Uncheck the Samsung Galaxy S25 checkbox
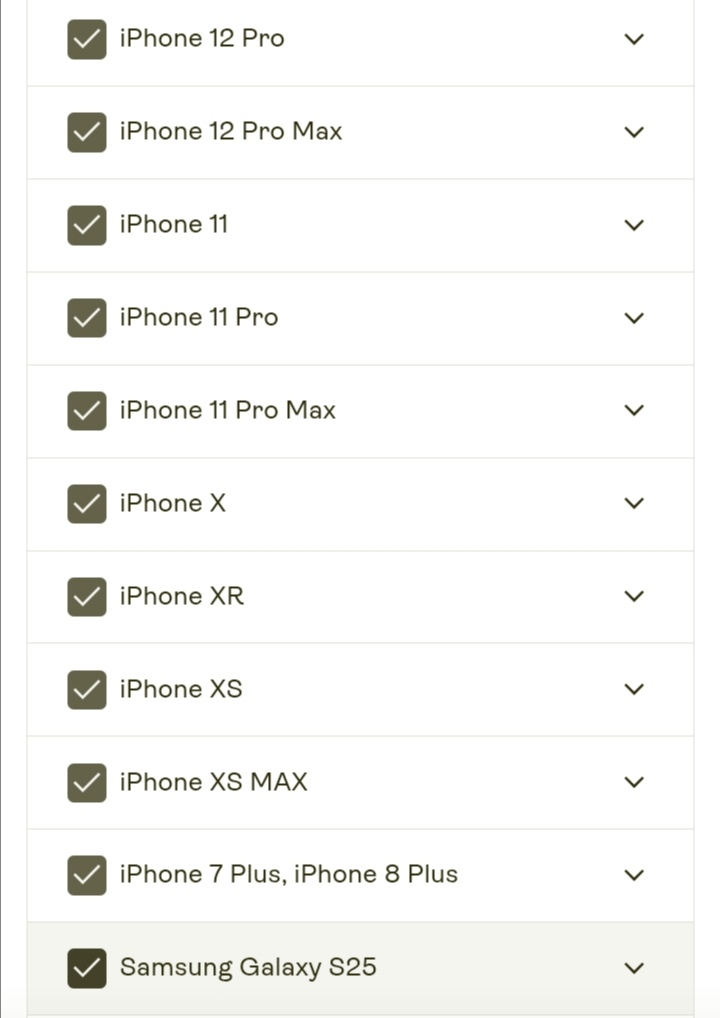 [87, 967]
